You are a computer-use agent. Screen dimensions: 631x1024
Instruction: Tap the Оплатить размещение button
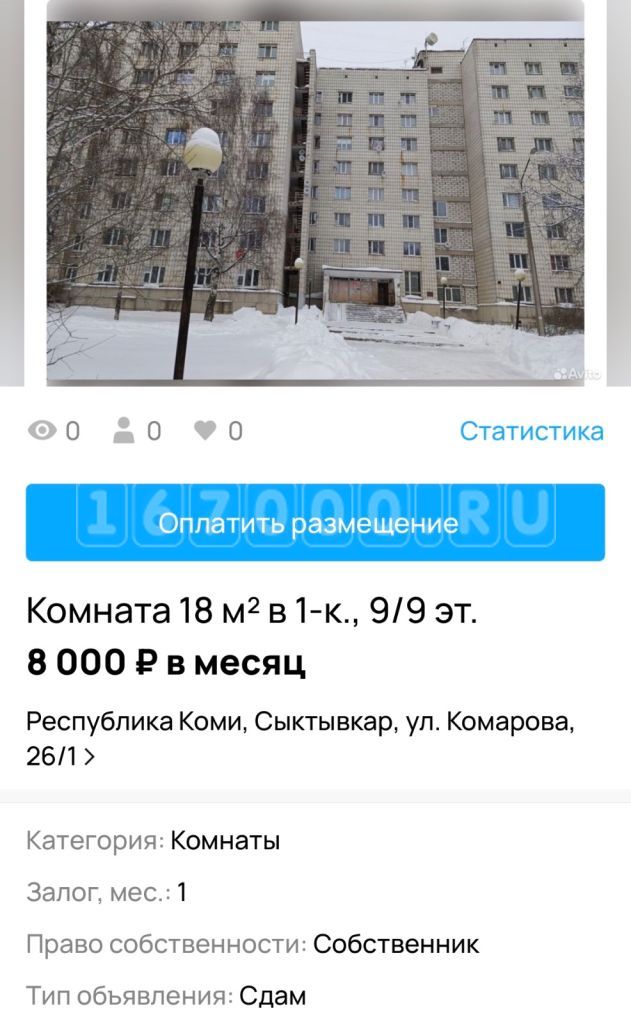pos(316,522)
